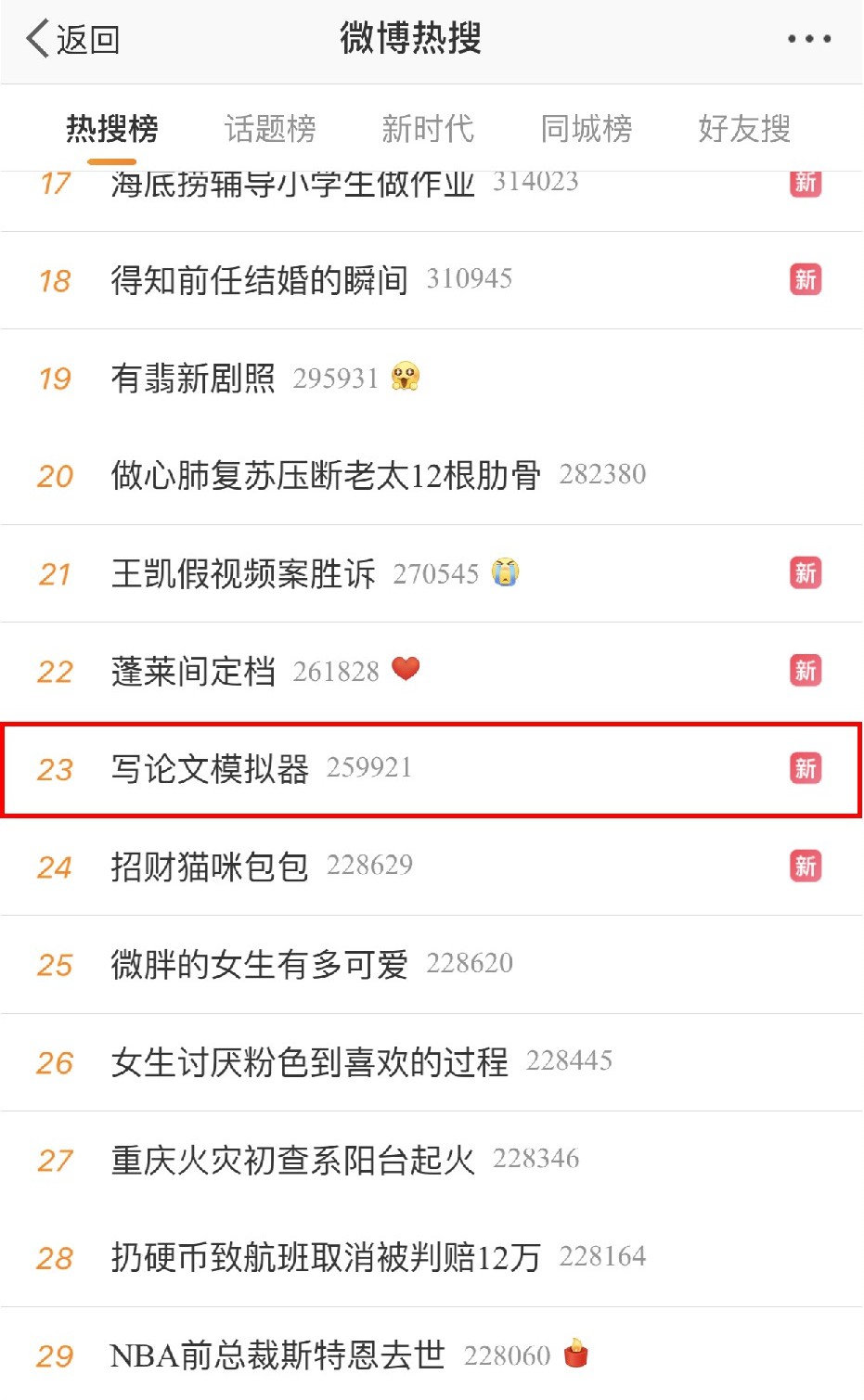The image size is (864, 1400).
Task: View hot search 重庆火灾初查系阳台起火
Action: (x=432, y=1160)
